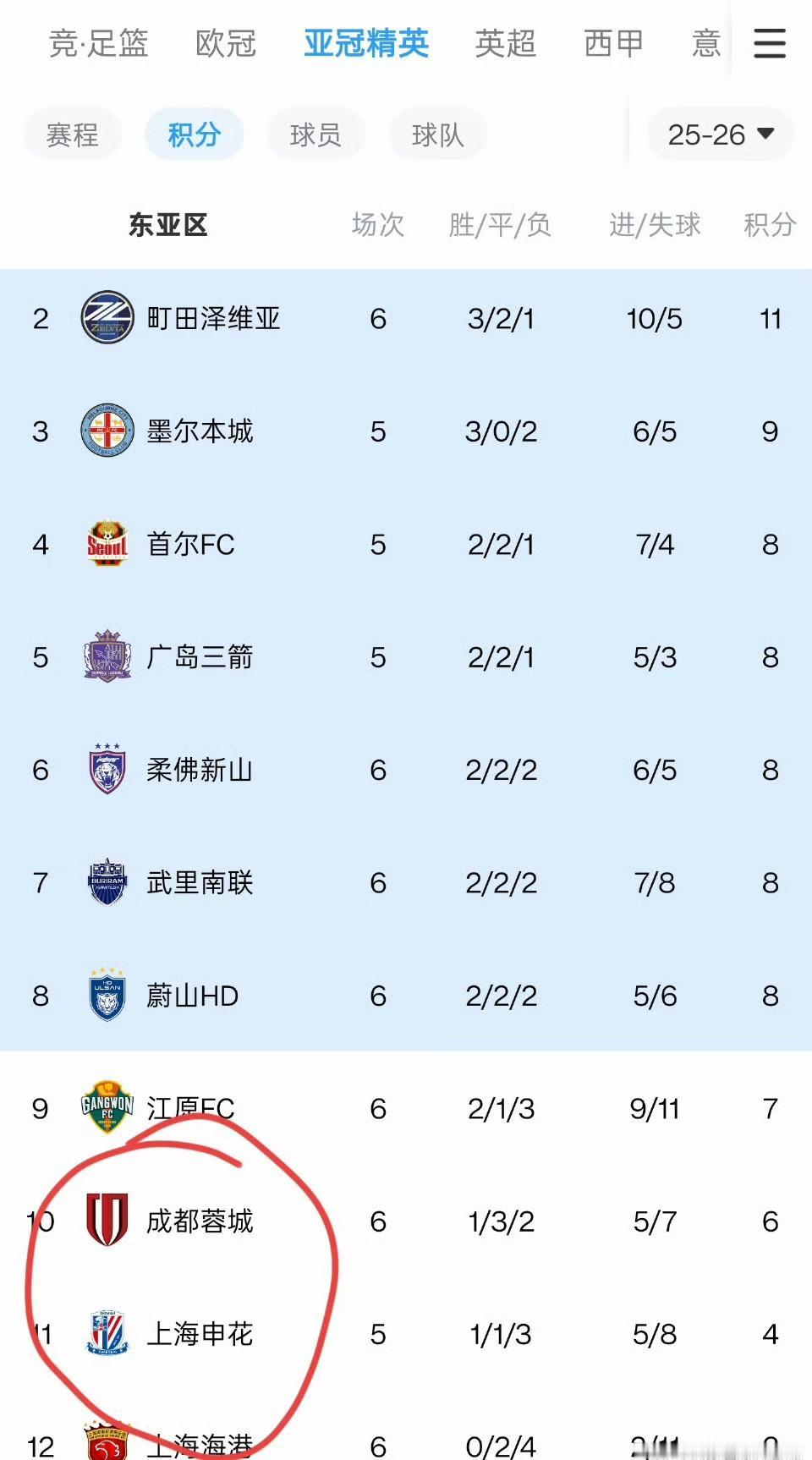Open 上海申花's team page
This screenshot has height=1460, width=812.
pyautogui.click(x=201, y=1335)
